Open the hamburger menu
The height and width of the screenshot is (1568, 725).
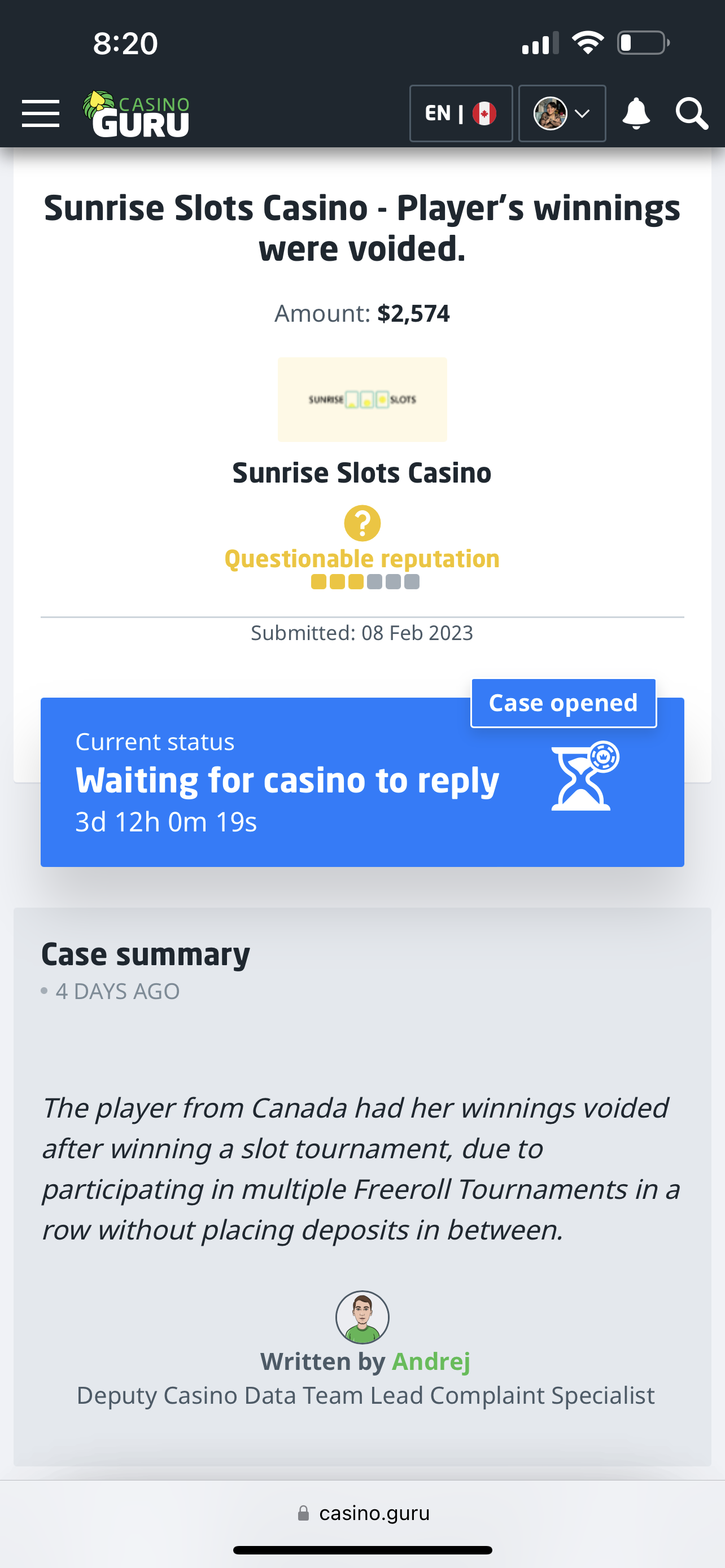point(41,114)
